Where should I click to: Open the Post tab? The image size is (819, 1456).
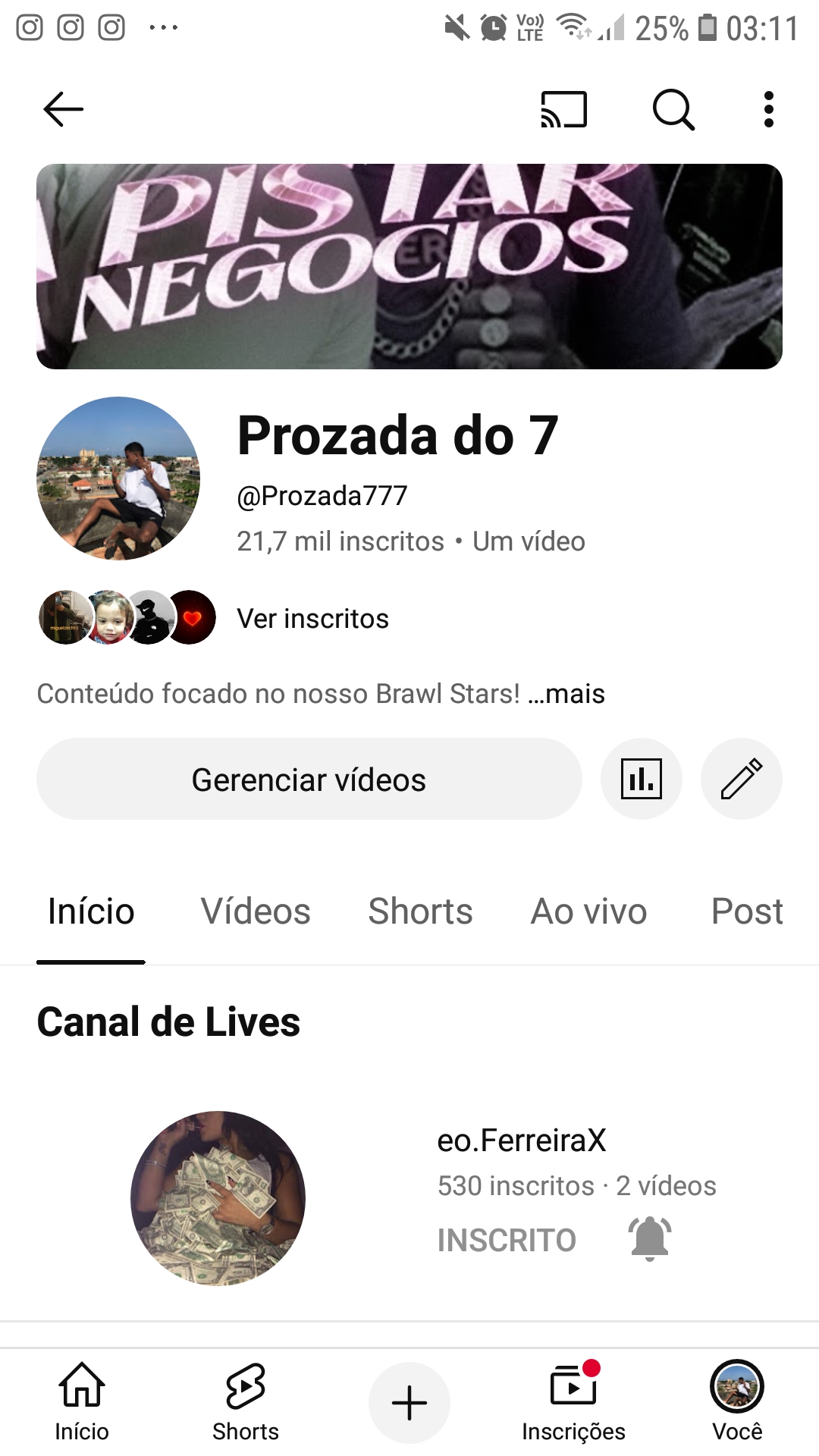746,912
